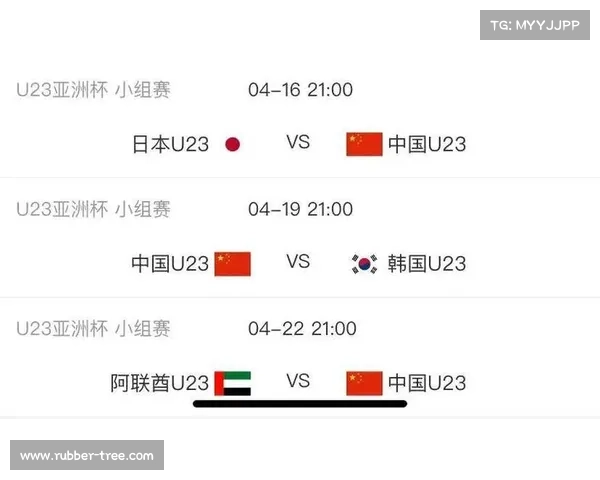Open the Japan U23 vs China U23 match

point(298,143)
